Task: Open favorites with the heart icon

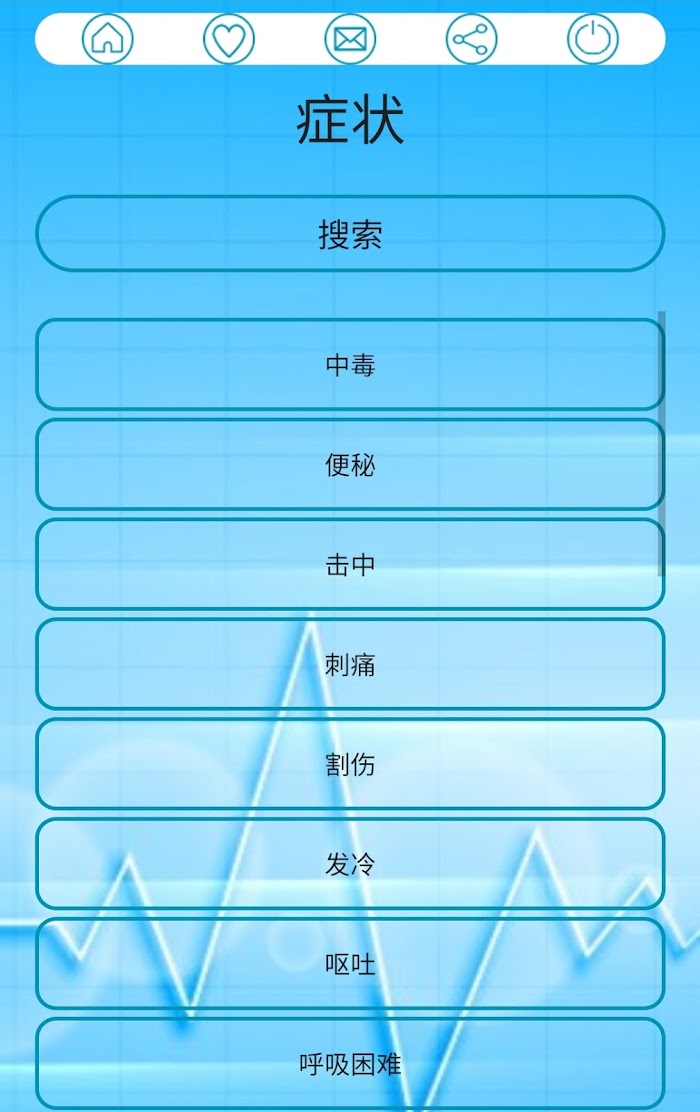Action: 229,39
